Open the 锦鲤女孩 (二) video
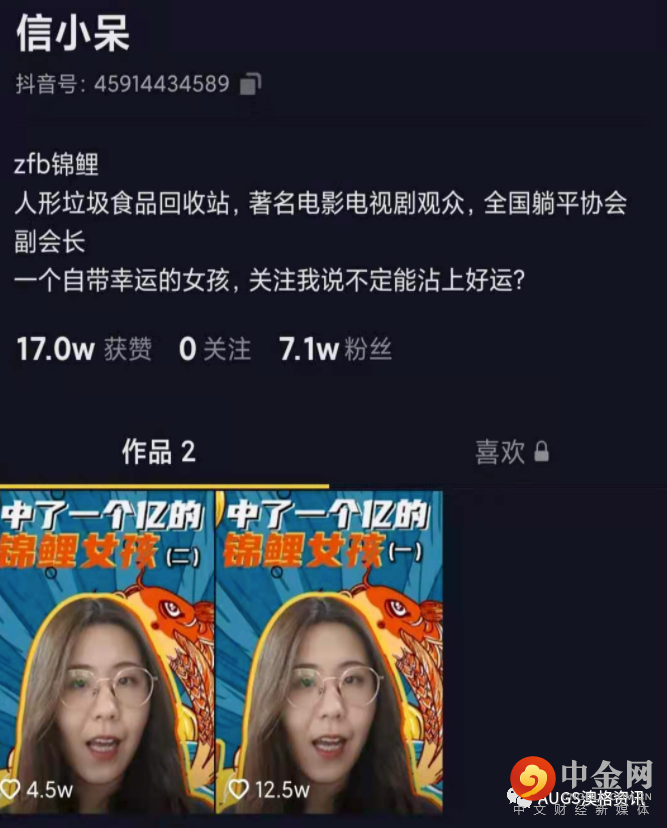Image resolution: width=667 pixels, height=828 pixels. point(107,650)
